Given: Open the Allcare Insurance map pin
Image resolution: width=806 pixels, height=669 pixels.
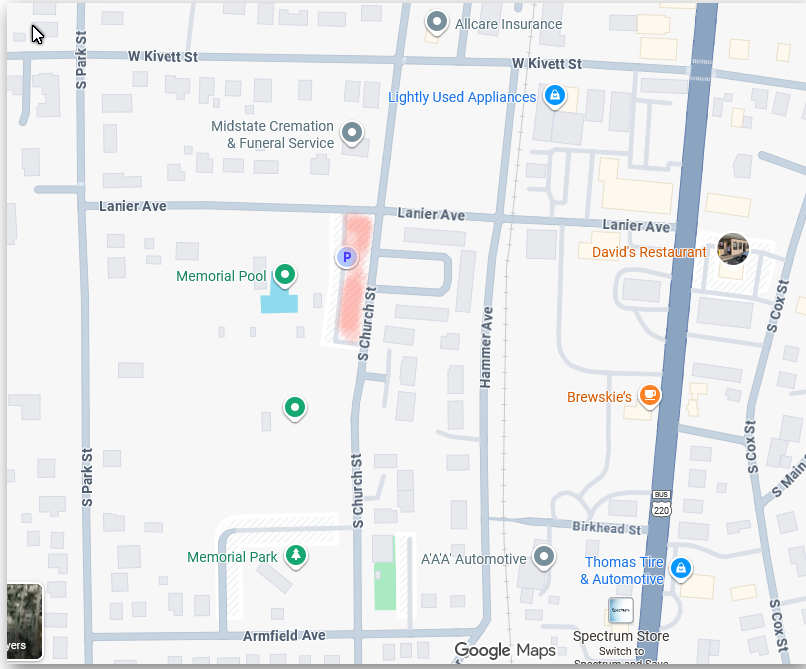Looking at the screenshot, I should (x=437, y=21).
